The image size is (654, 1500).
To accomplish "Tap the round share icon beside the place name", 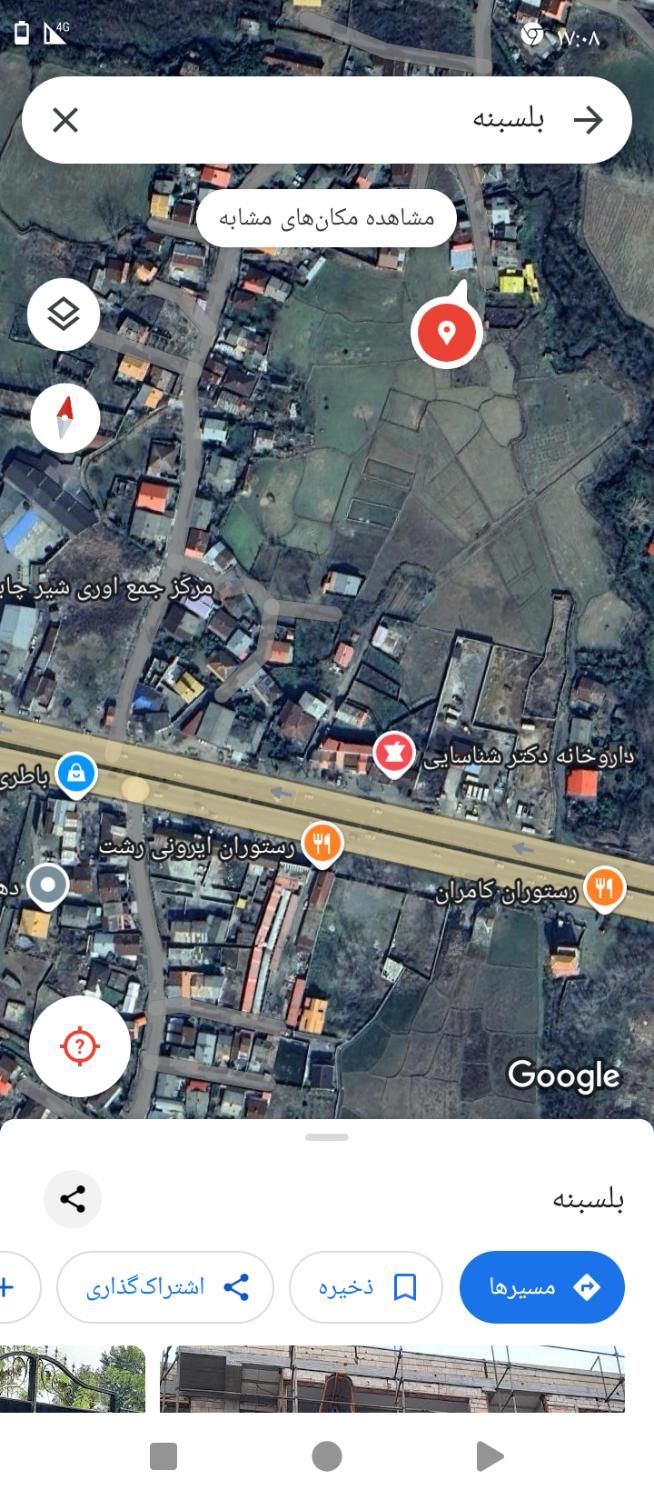I will [73, 1199].
